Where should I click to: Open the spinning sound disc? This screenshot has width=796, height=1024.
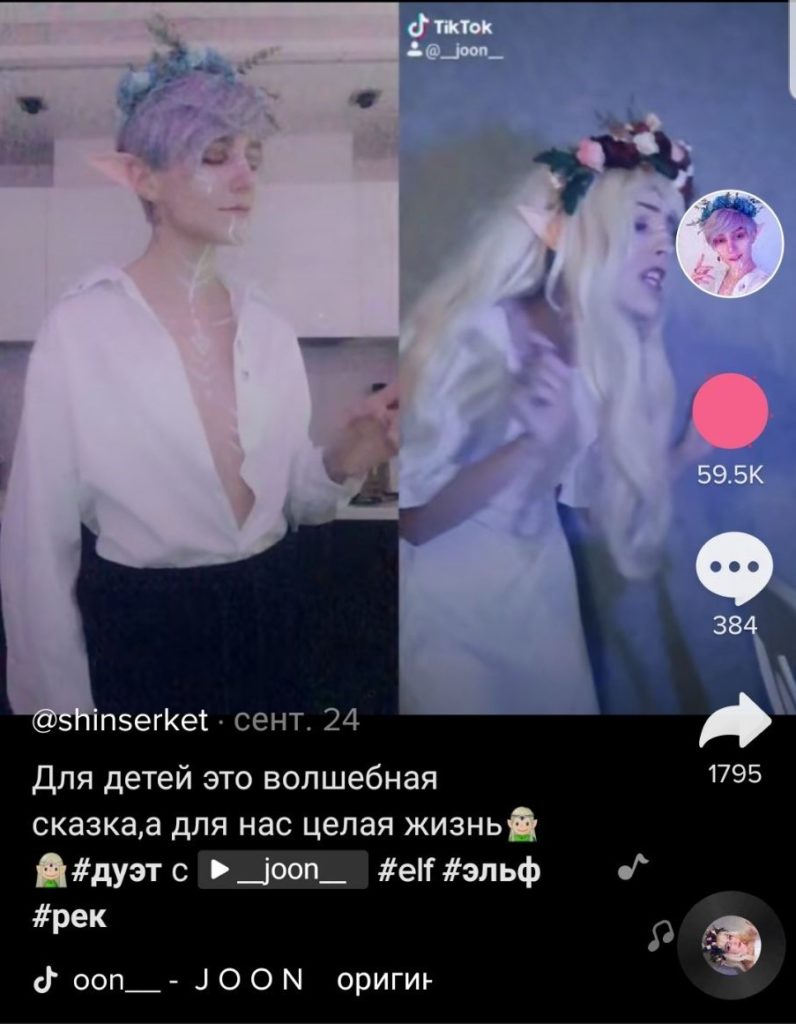[731, 945]
